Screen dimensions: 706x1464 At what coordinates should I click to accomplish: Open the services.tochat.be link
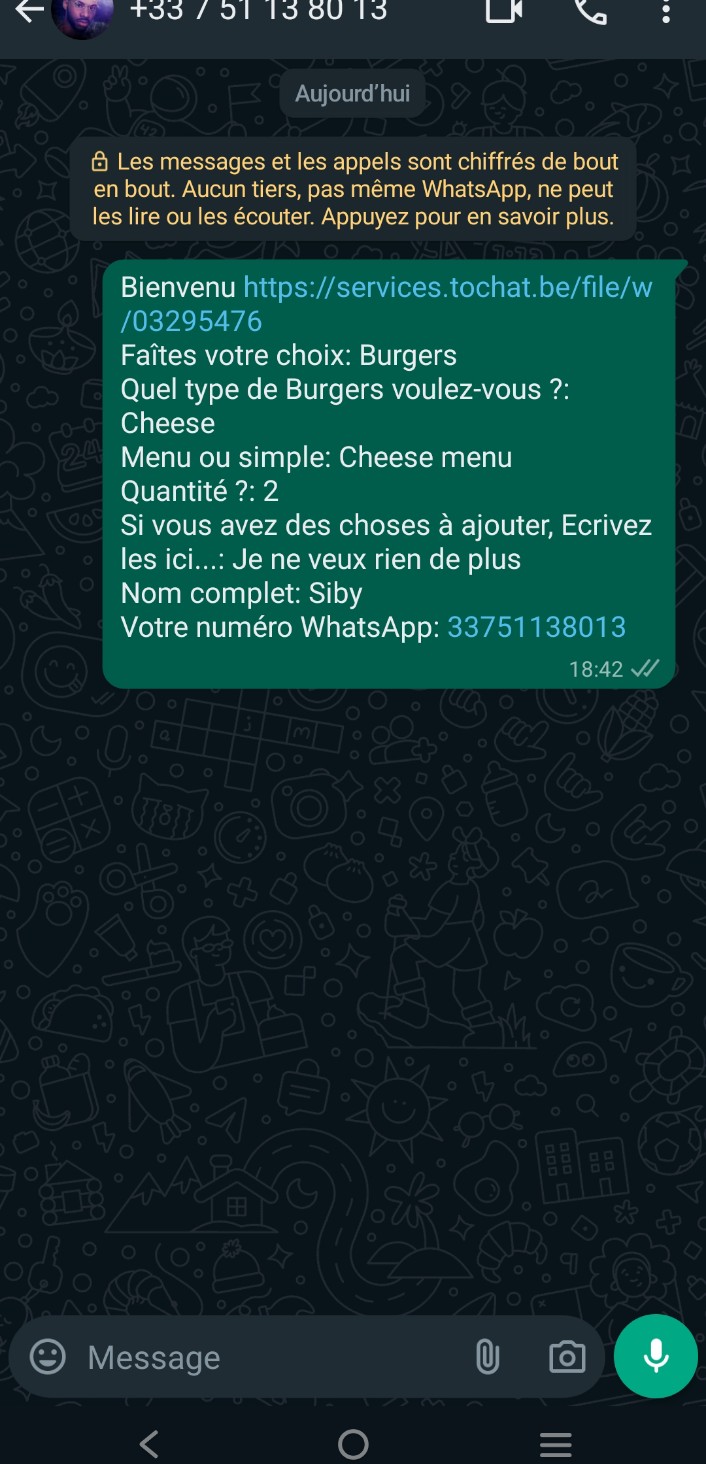click(x=447, y=288)
